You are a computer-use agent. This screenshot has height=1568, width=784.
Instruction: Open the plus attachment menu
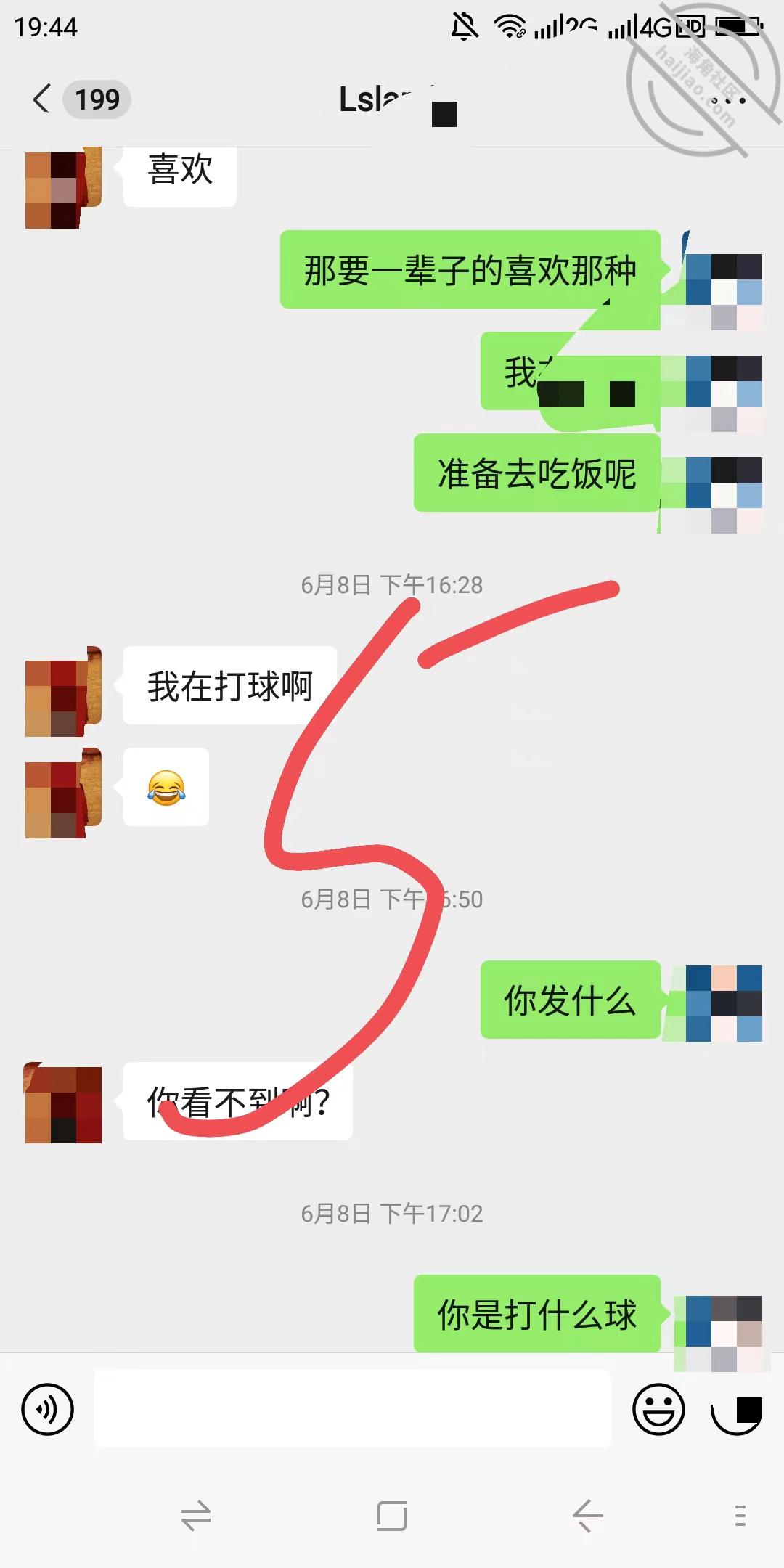[x=735, y=1409]
